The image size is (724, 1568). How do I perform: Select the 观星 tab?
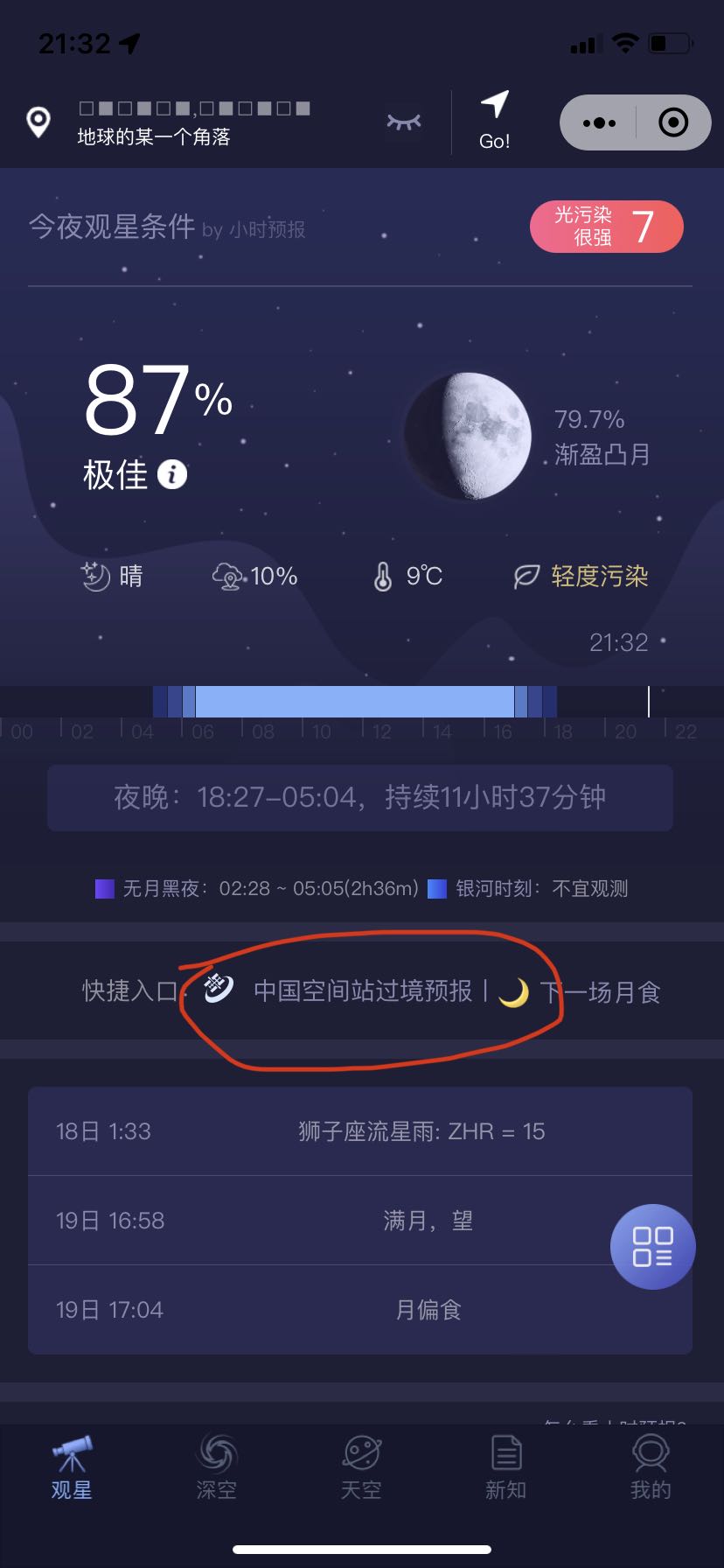tap(72, 1468)
